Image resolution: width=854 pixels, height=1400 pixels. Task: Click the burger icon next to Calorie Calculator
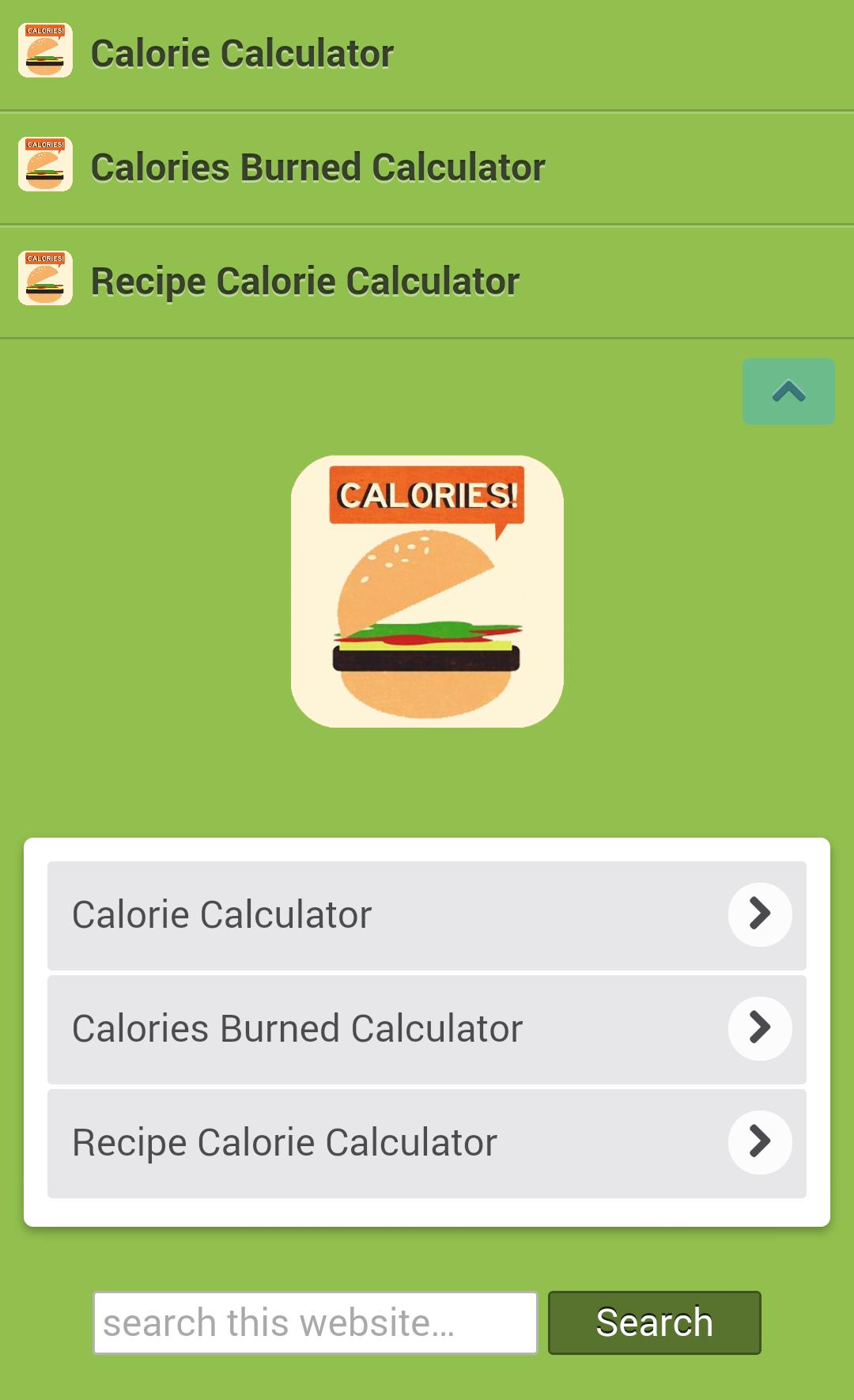(x=45, y=53)
